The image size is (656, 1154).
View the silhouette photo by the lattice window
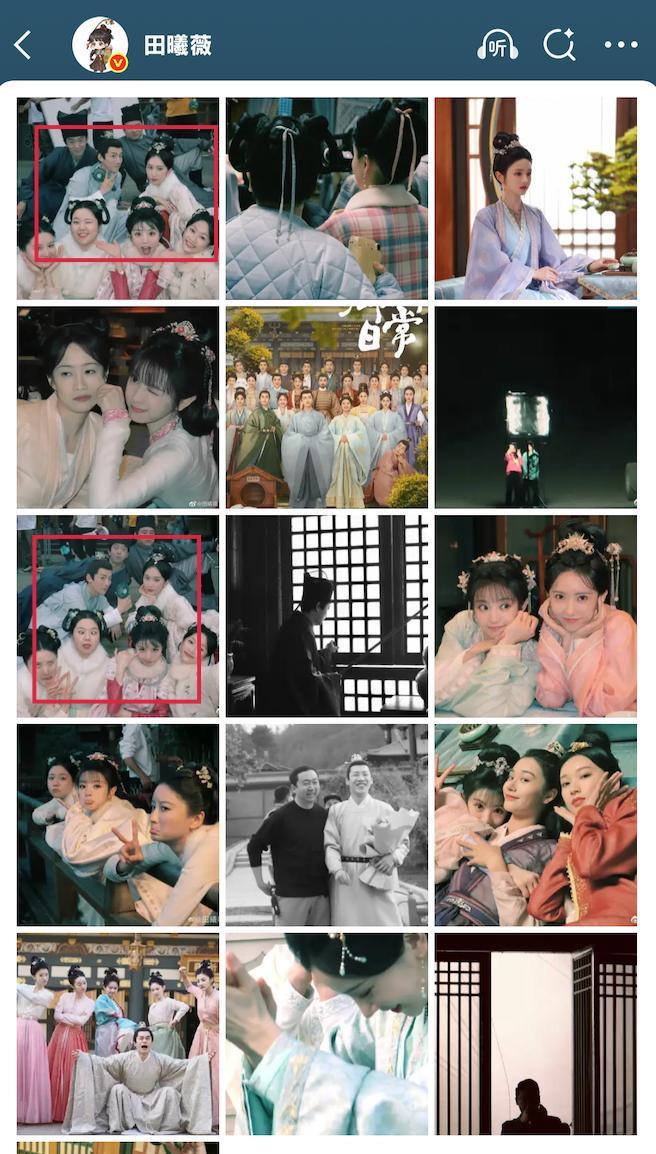pos(327,616)
